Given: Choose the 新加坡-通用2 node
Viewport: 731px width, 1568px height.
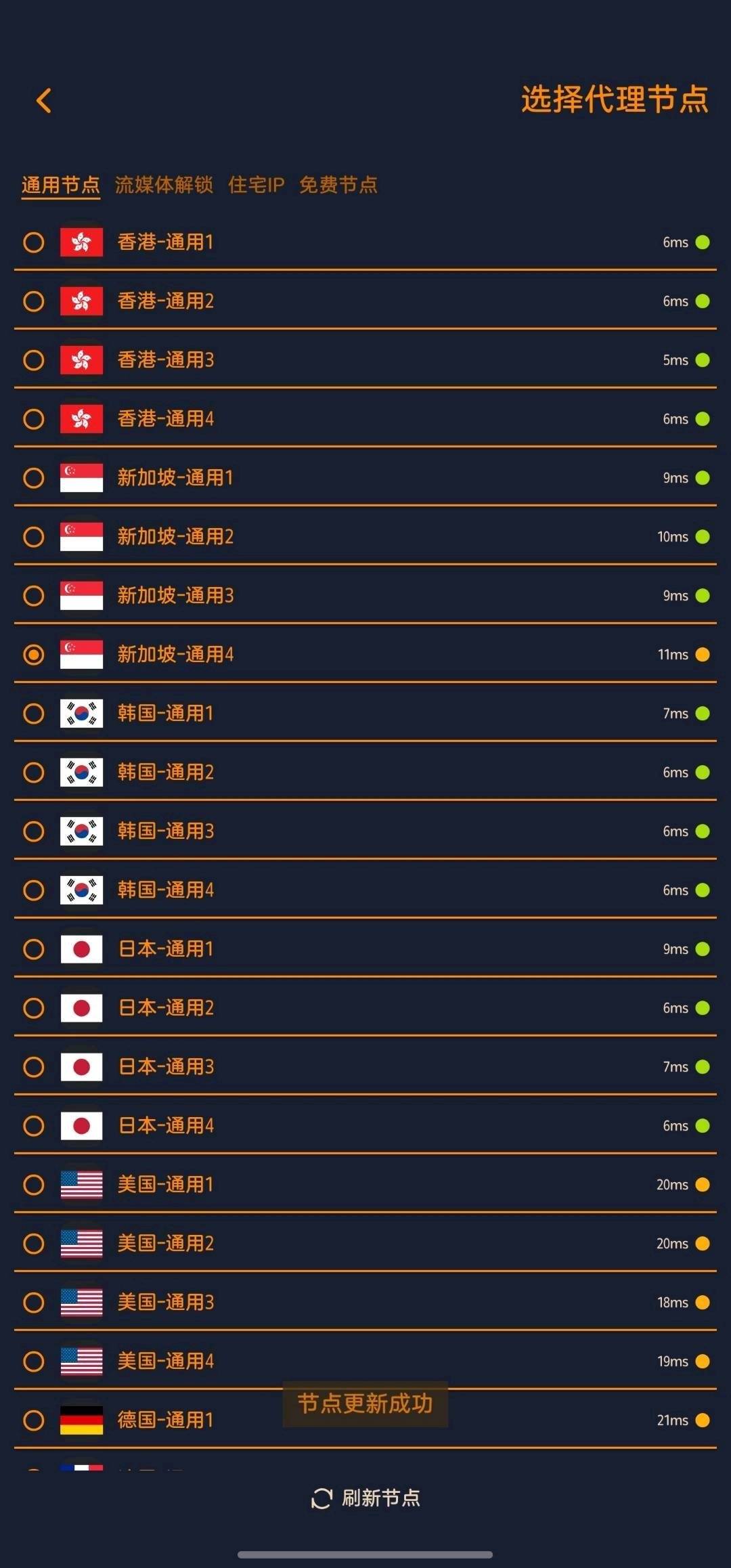Looking at the screenshot, I should click(175, 537).
